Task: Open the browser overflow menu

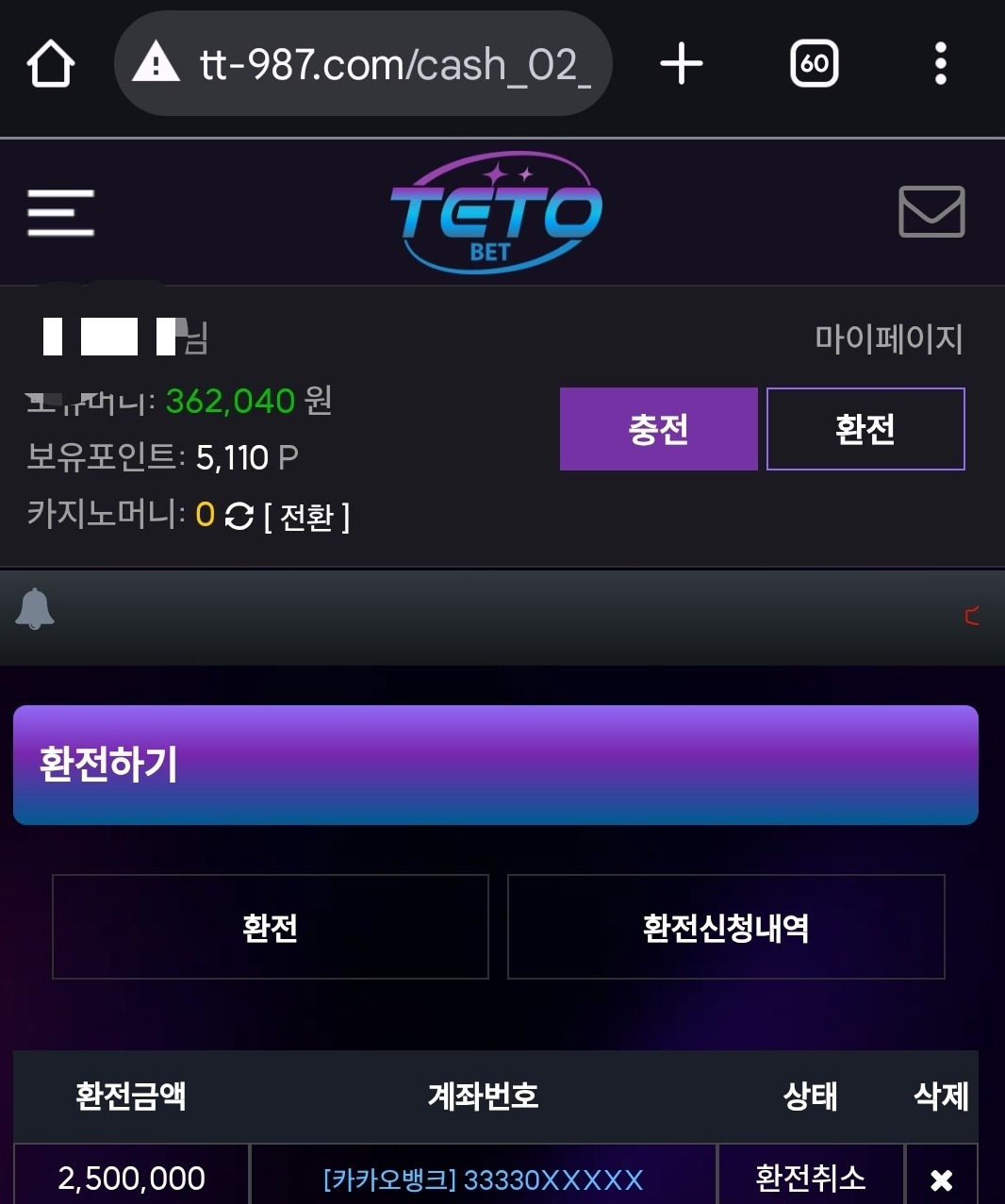Action: point(940,65)
